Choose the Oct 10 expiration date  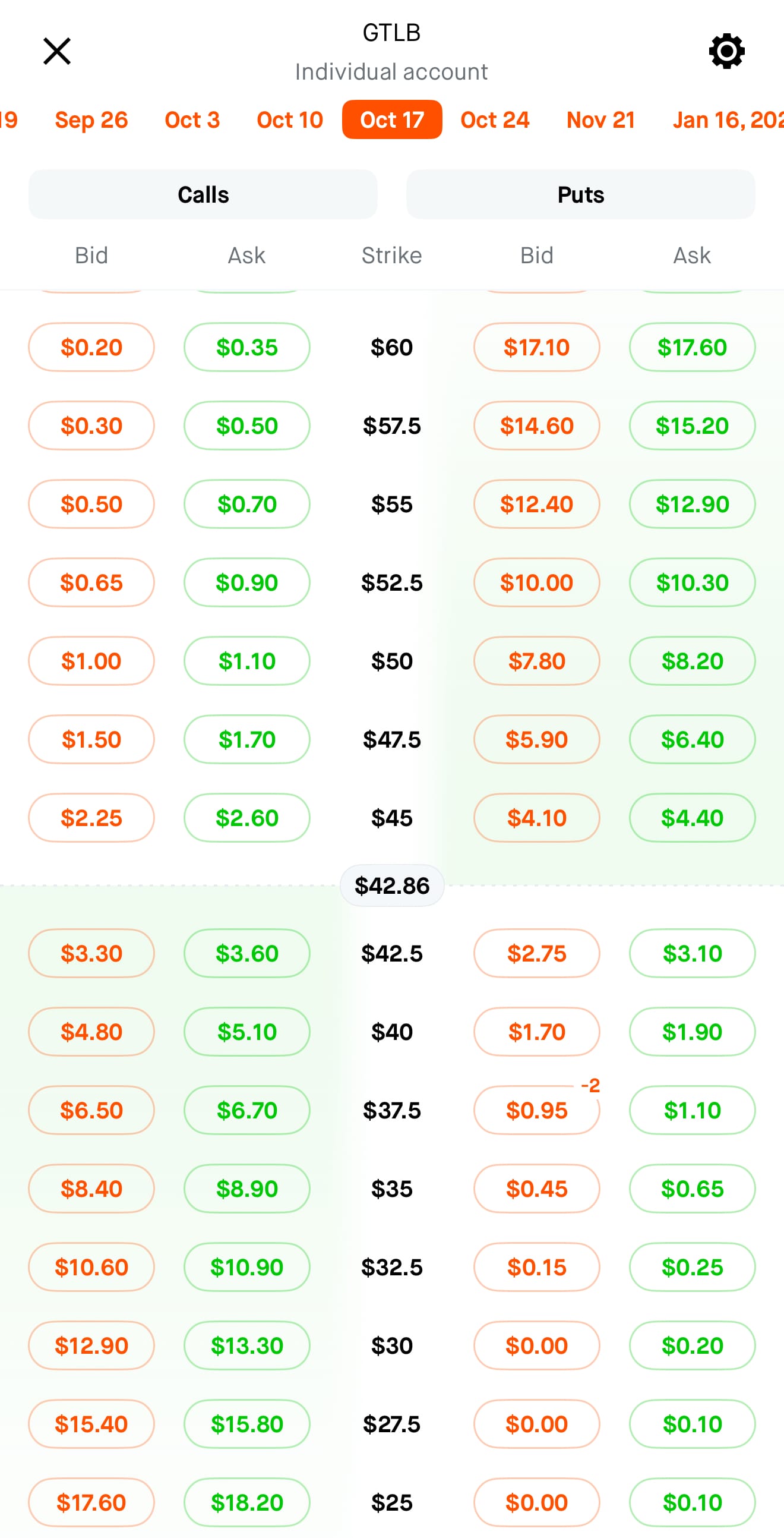pos(290,120)
